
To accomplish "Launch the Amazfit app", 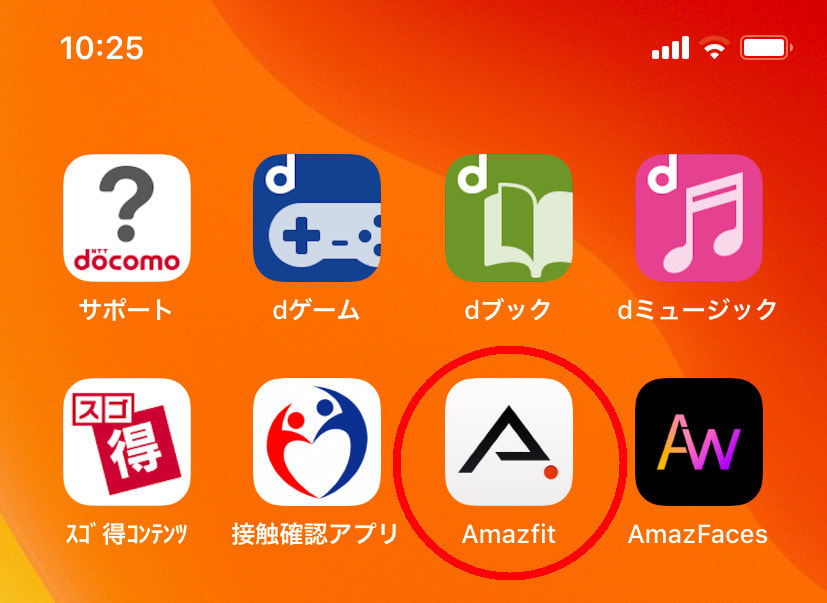I will point(508,442).
